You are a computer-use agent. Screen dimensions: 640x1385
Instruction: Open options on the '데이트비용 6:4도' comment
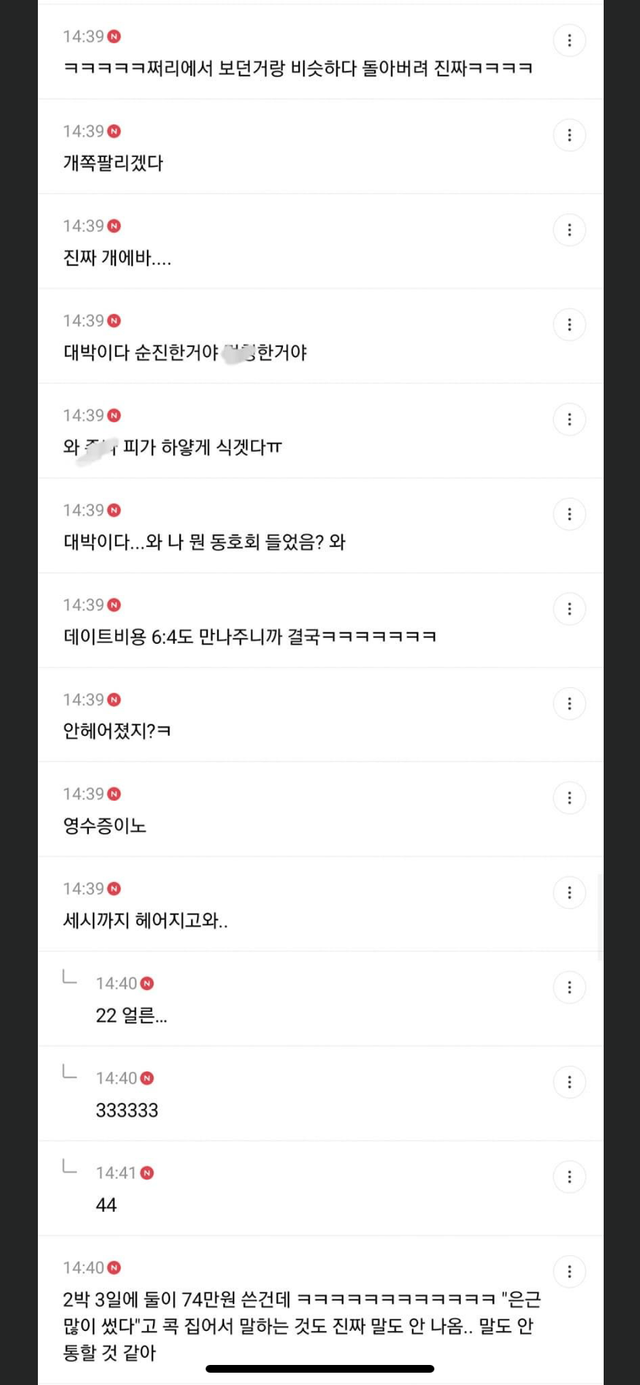(569, 608)
